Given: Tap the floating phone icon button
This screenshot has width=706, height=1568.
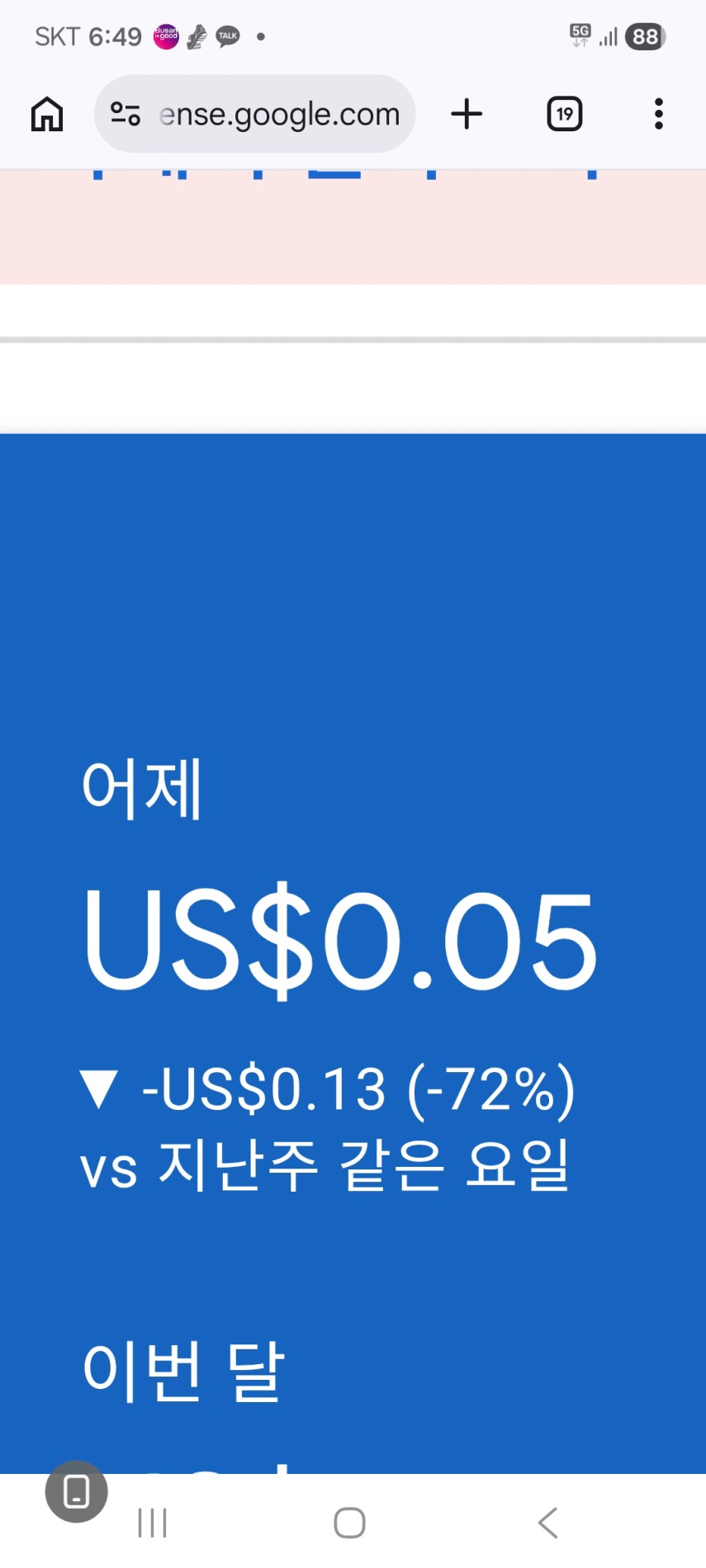Looking at the screenshot, I should coord(77,1491).
